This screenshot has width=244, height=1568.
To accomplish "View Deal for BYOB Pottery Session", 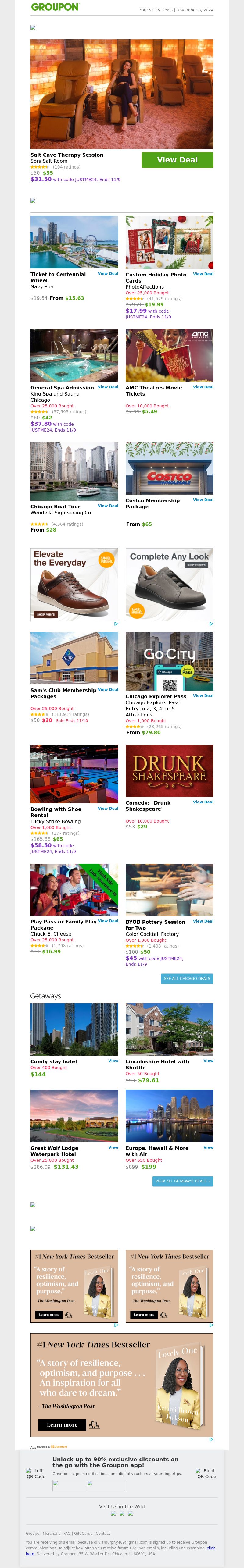I will pyautogui.click(x=203, y=921).
